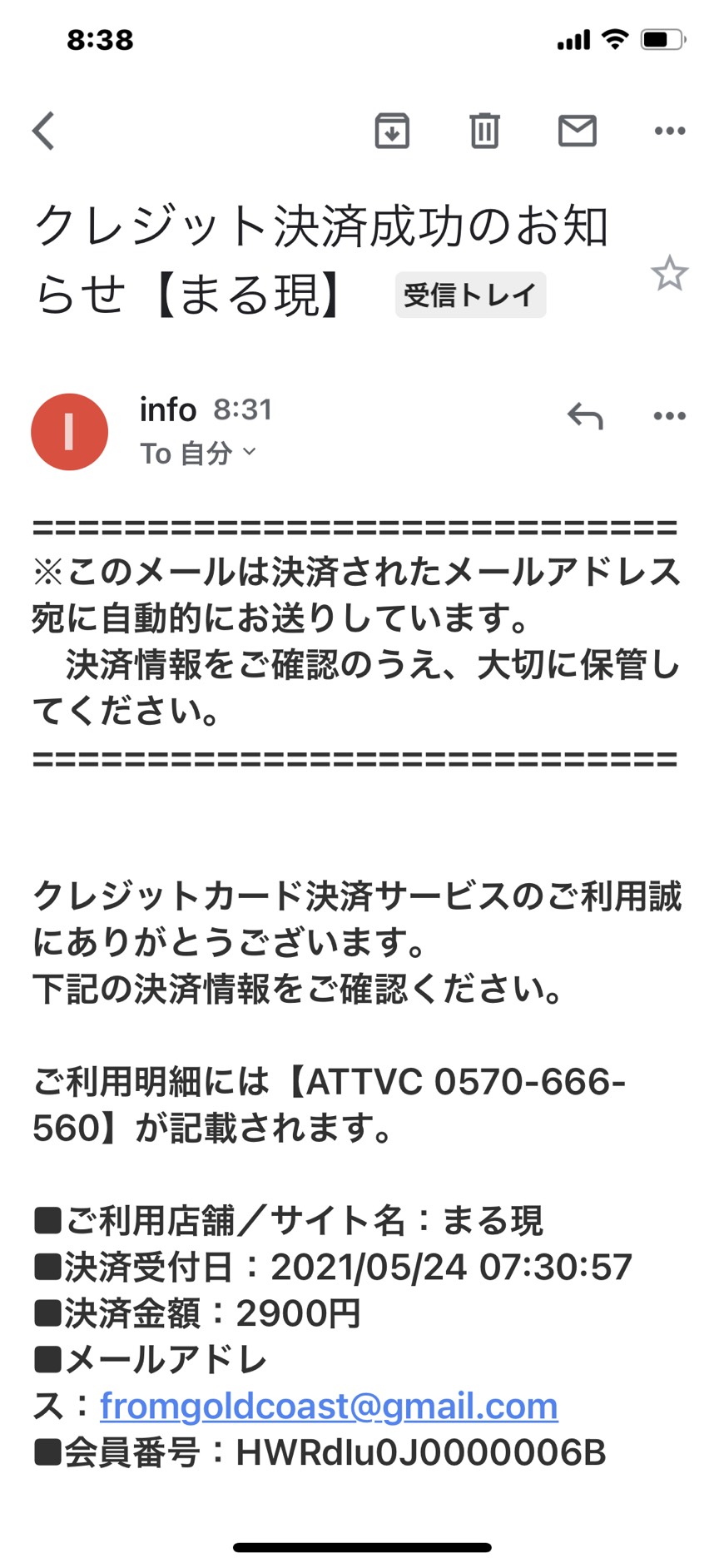Open the info sender avatar

click(x=69, y=432)
